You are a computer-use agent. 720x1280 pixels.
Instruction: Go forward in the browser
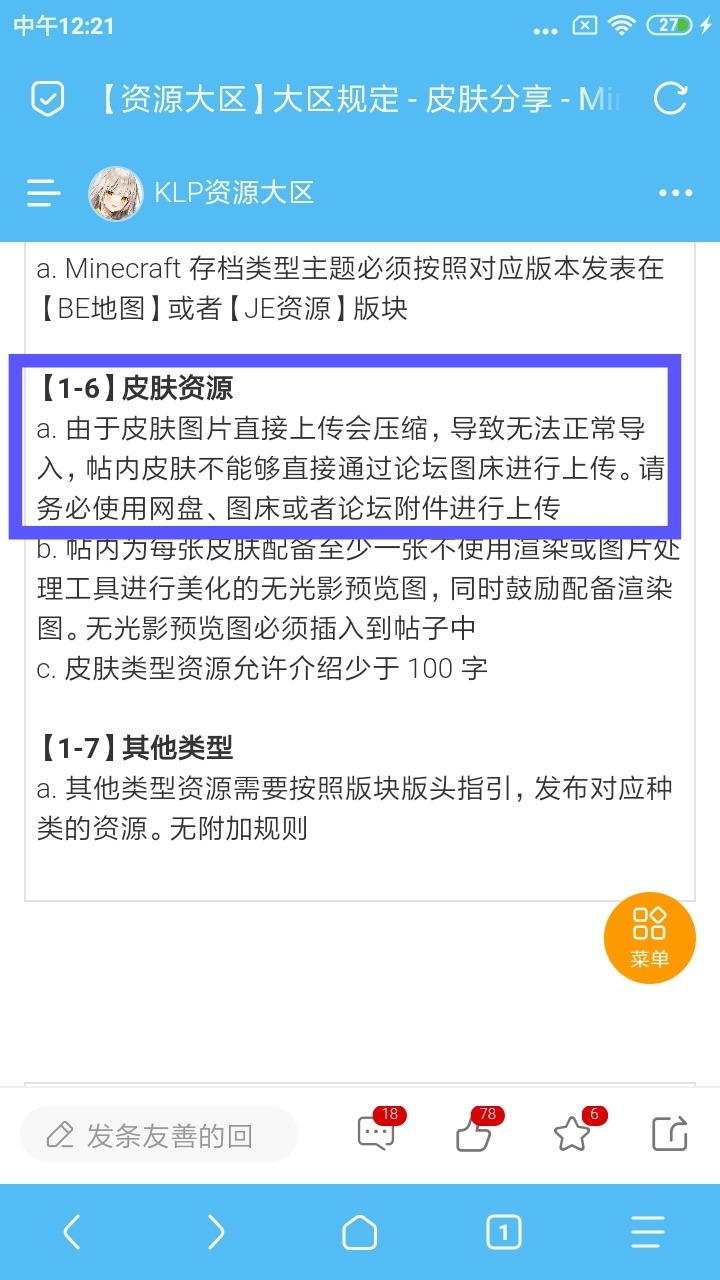(216, 1232)
